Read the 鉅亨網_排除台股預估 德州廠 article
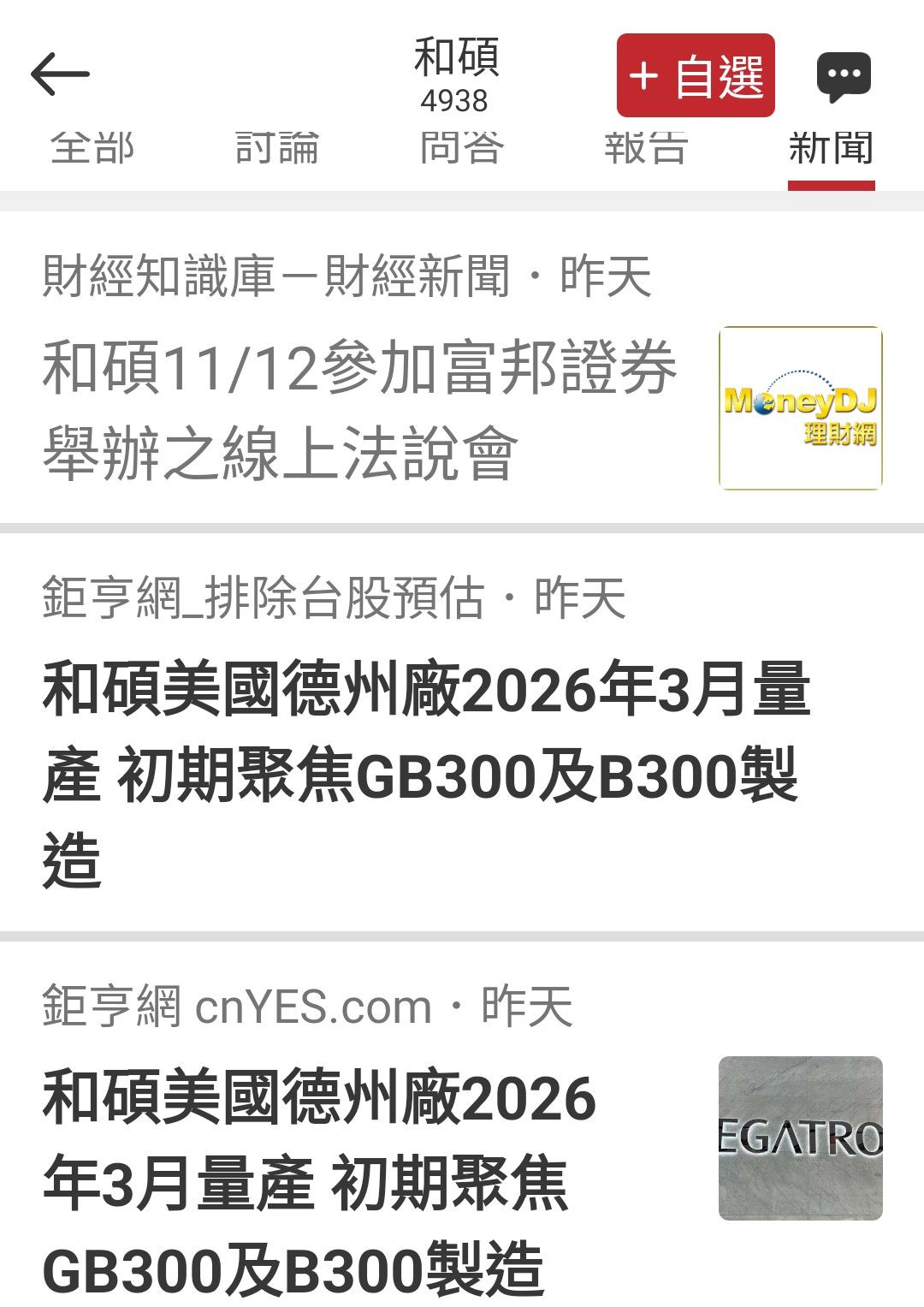Screen dimensions: 924x1307 point(426,774)
